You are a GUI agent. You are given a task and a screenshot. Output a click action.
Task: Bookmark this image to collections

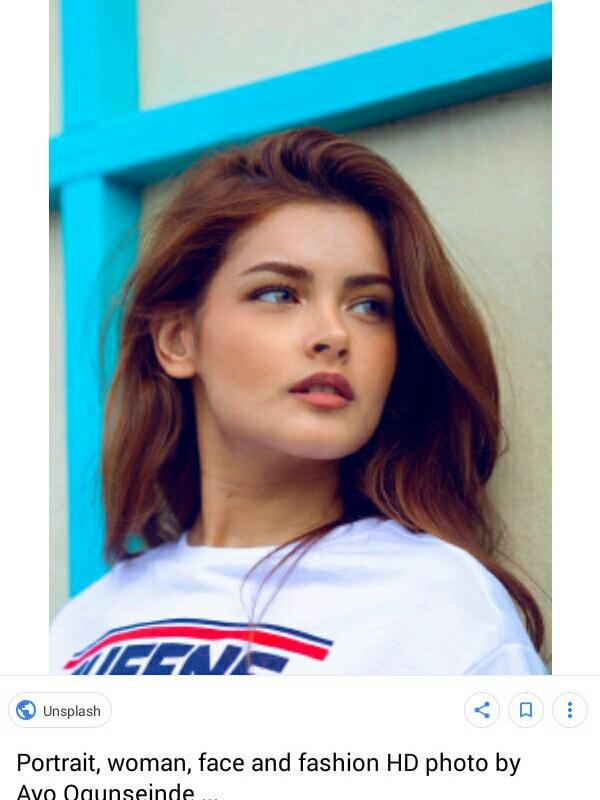[x=526, y=710]
